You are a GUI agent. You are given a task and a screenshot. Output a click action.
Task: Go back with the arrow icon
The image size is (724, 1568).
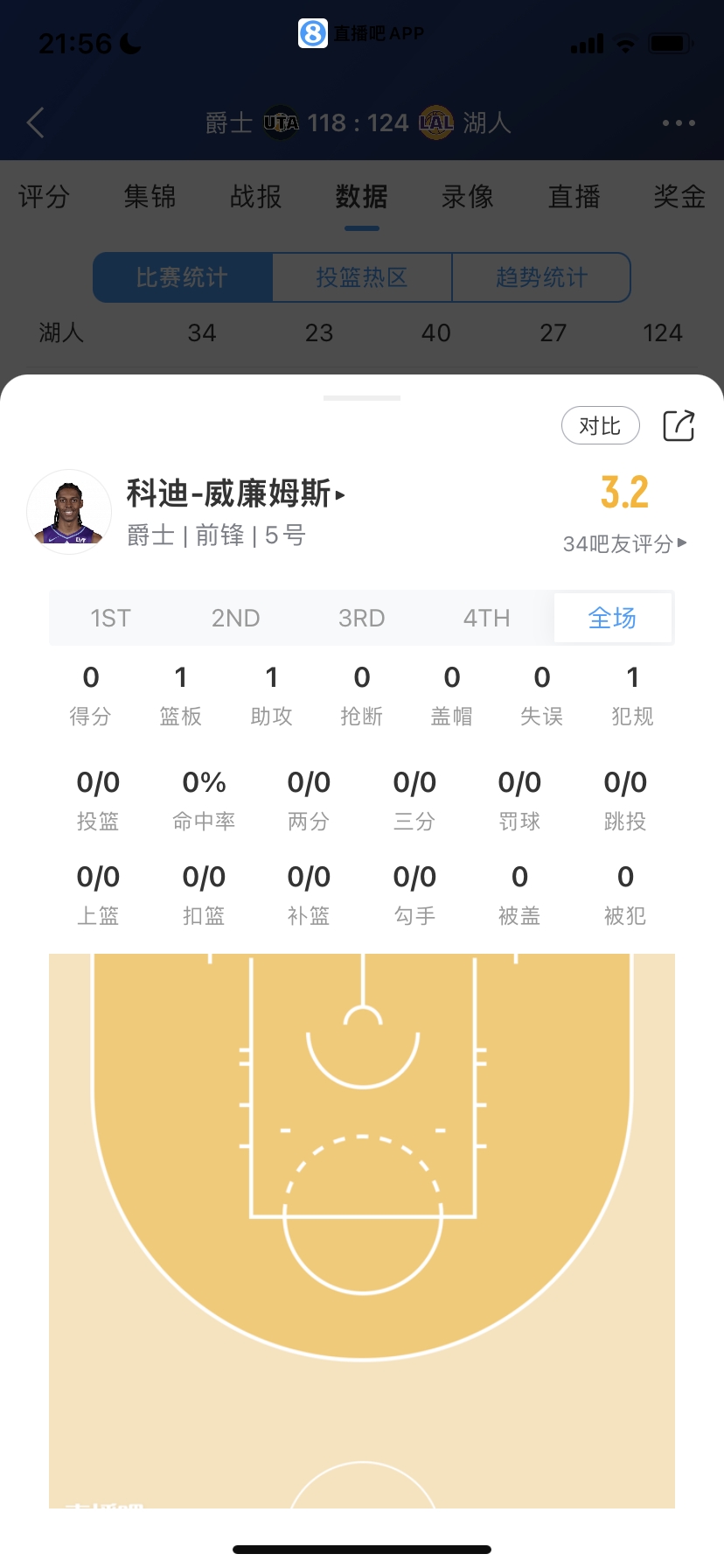pos(36,122)
